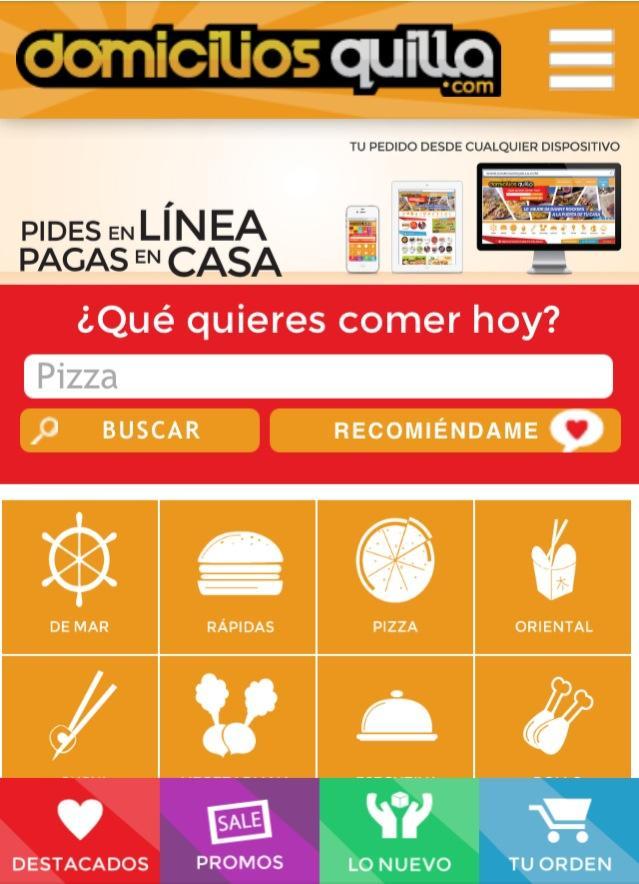Open the hamburger menu
The image size is (639, 884).
point(581,59)
